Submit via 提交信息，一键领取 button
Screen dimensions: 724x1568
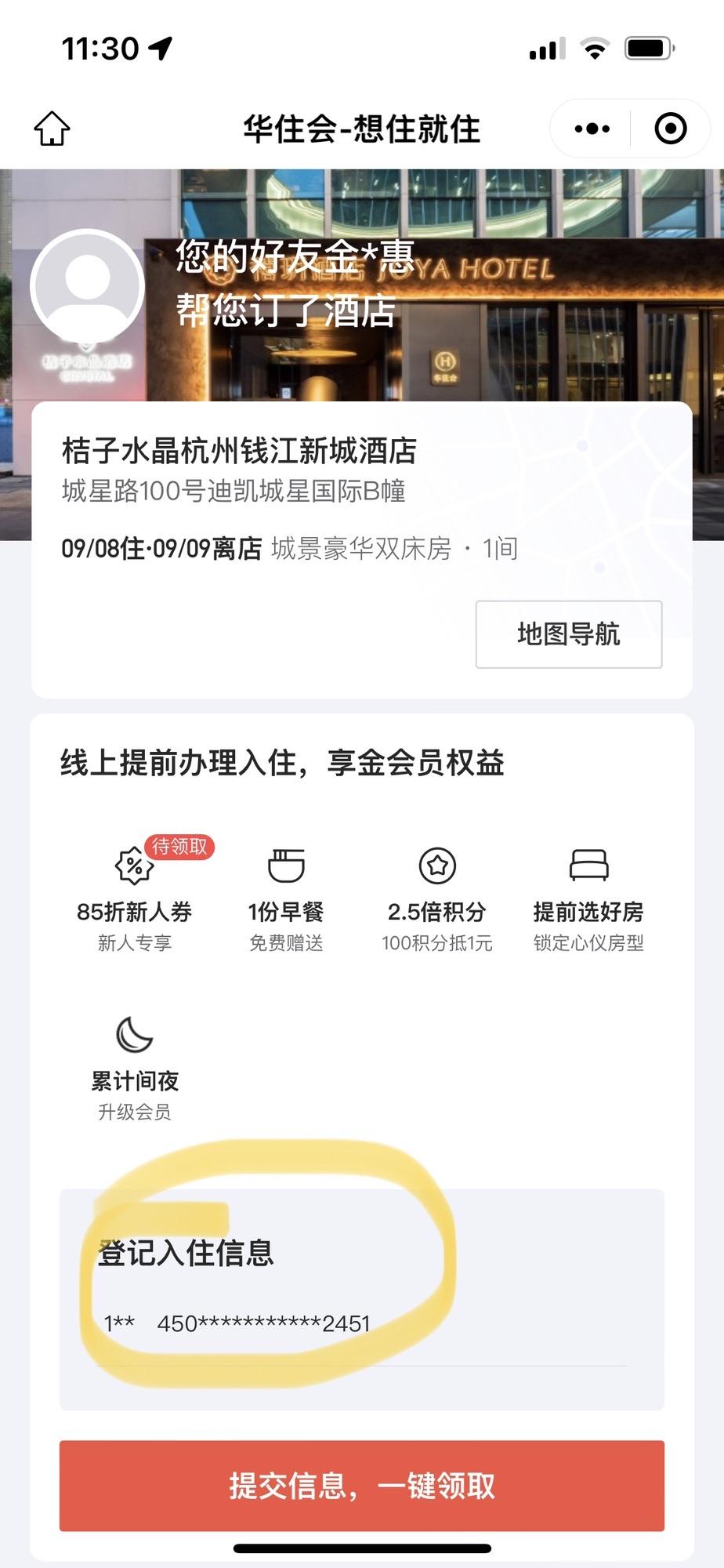362,1486
